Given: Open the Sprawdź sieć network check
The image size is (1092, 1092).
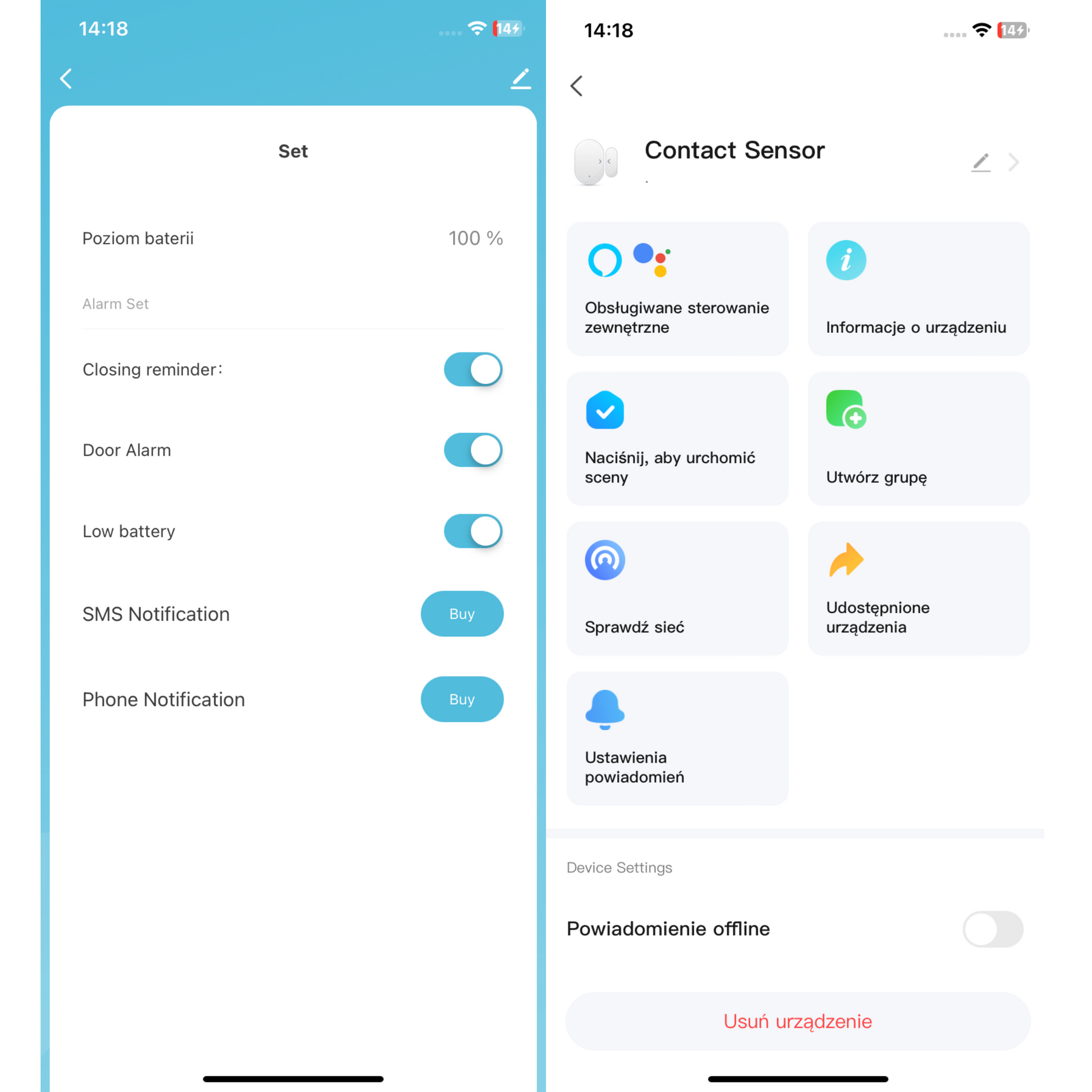Looking at the screenshot, I should point(677,589).
